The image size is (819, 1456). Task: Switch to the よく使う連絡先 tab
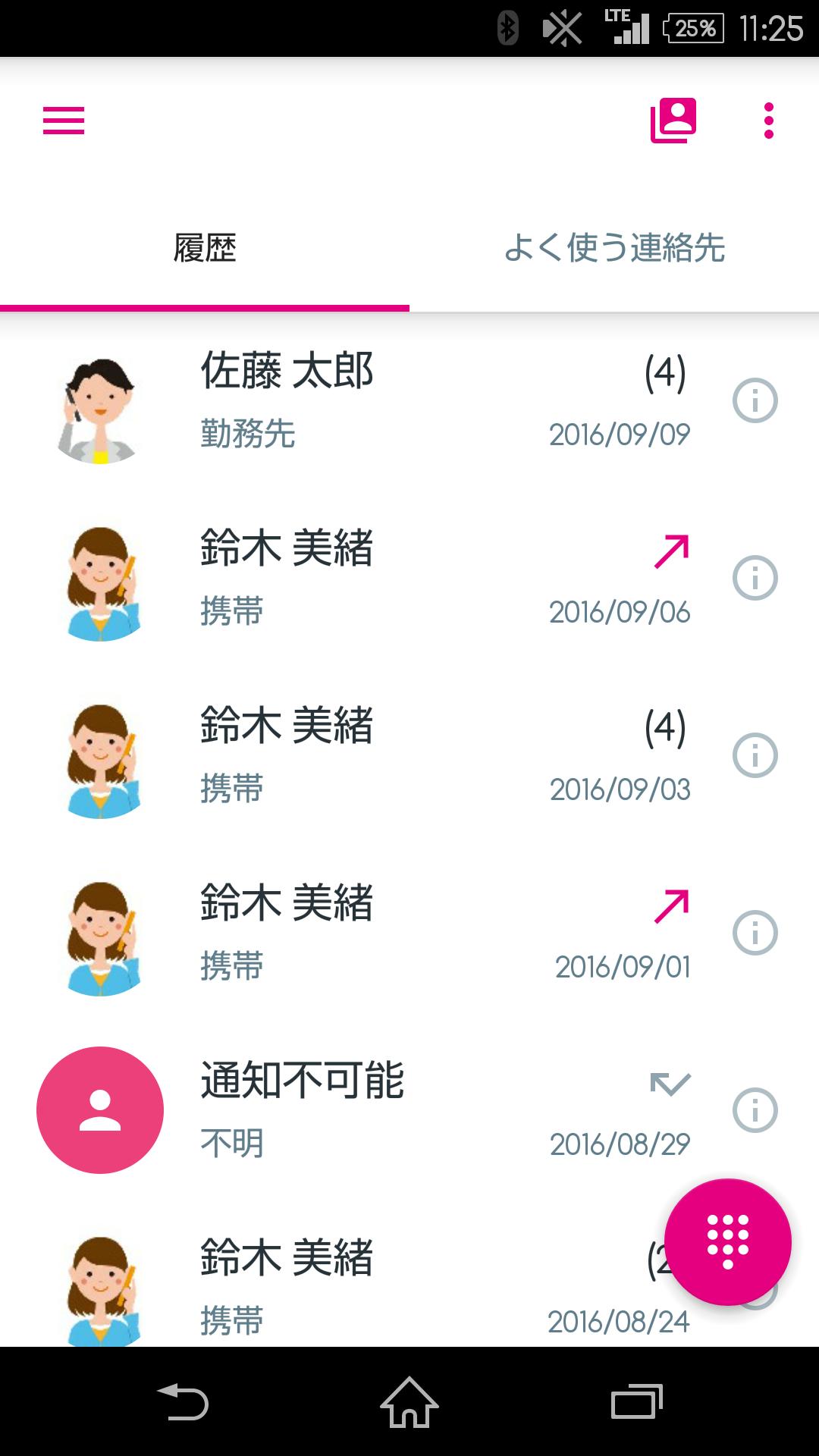pyautogui.click(x=614, y=248)
